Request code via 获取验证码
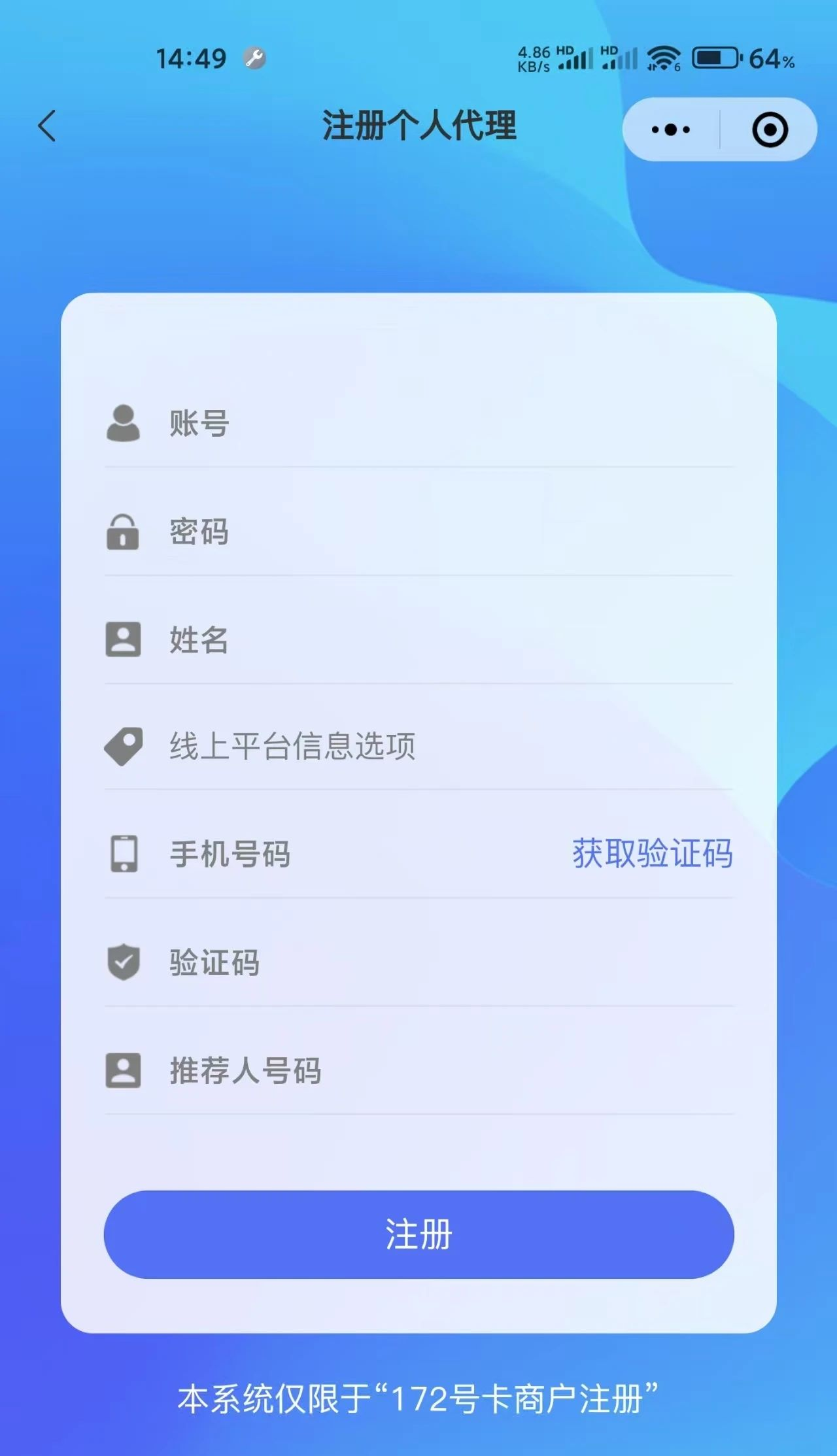Image resolution: width=837 pixels, height=1456 pixels. (653, 854)
